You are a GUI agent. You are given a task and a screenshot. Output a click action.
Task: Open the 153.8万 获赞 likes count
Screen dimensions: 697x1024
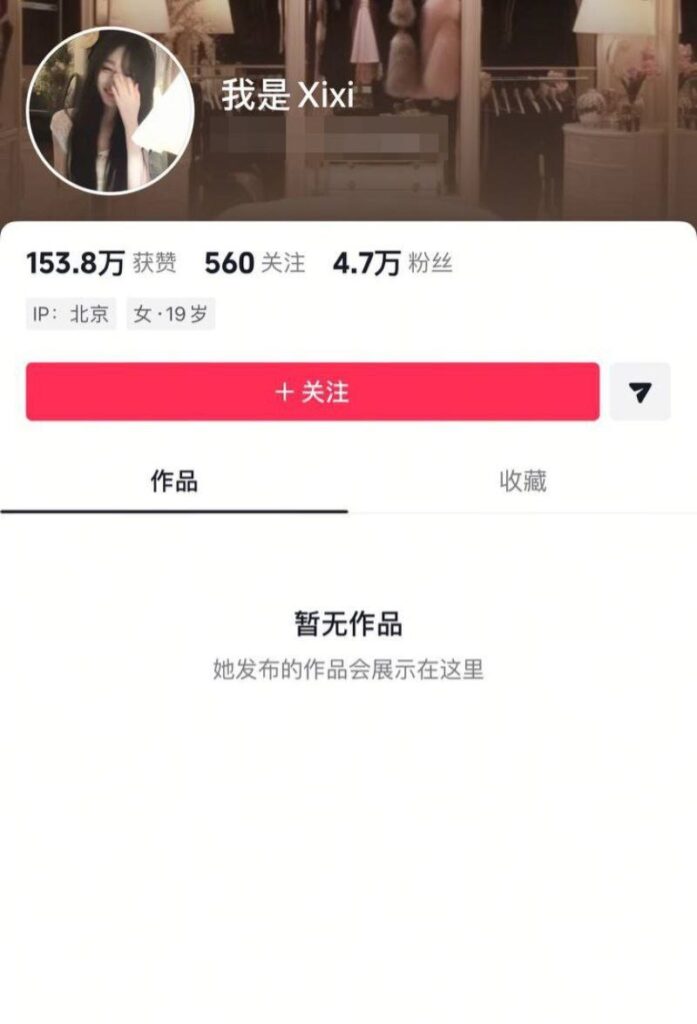(101, 263)
